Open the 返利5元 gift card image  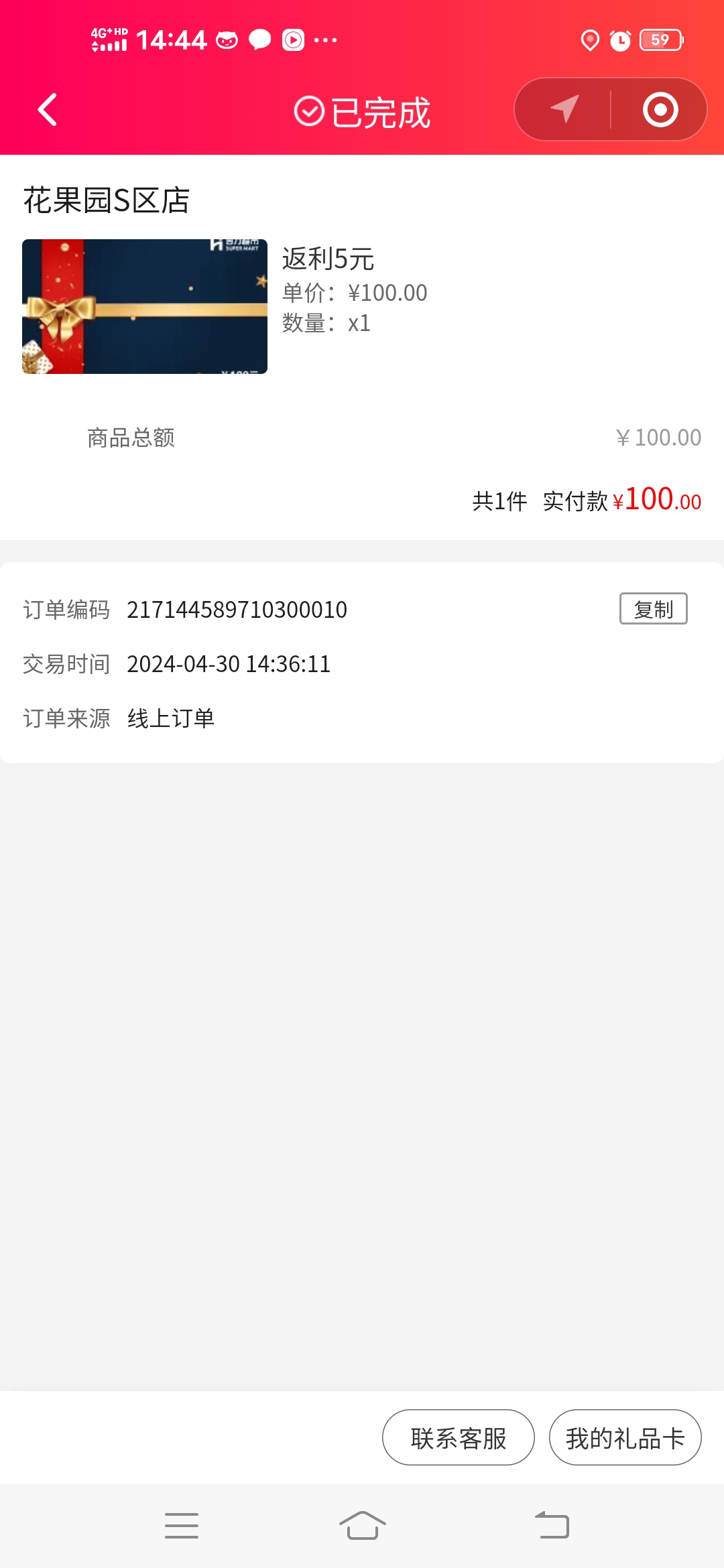145,306
